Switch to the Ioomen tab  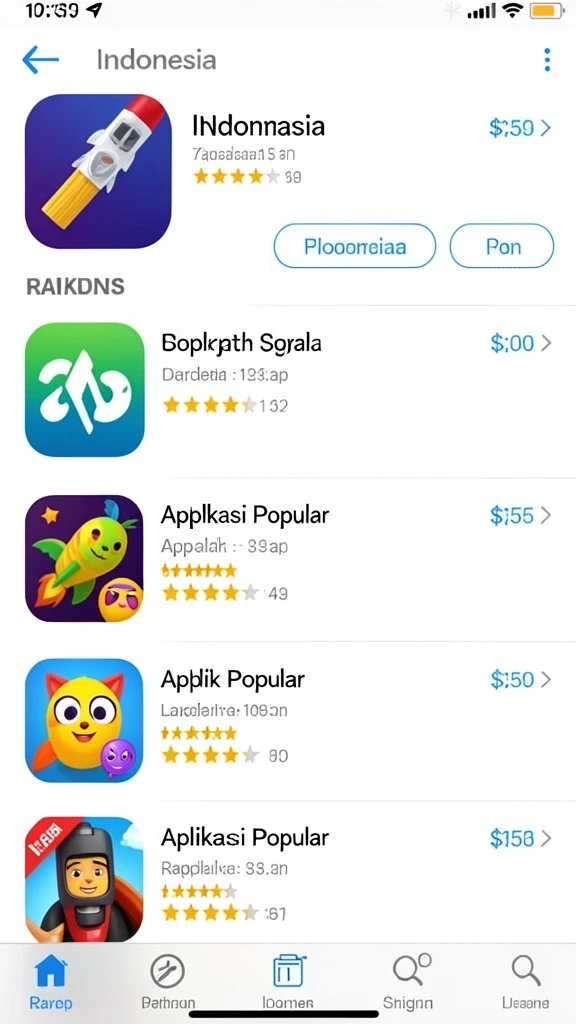[288, 982]
